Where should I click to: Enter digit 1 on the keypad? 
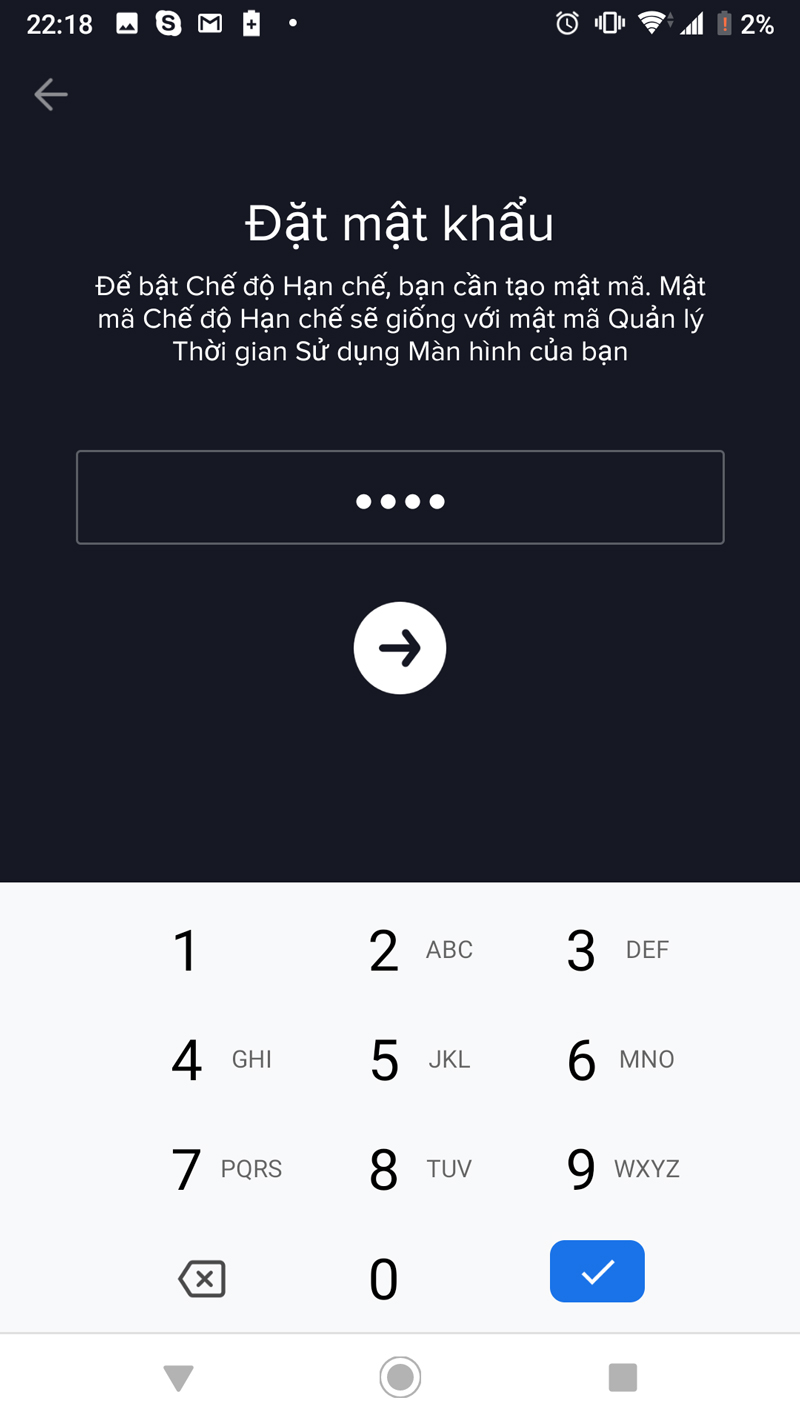186,950
